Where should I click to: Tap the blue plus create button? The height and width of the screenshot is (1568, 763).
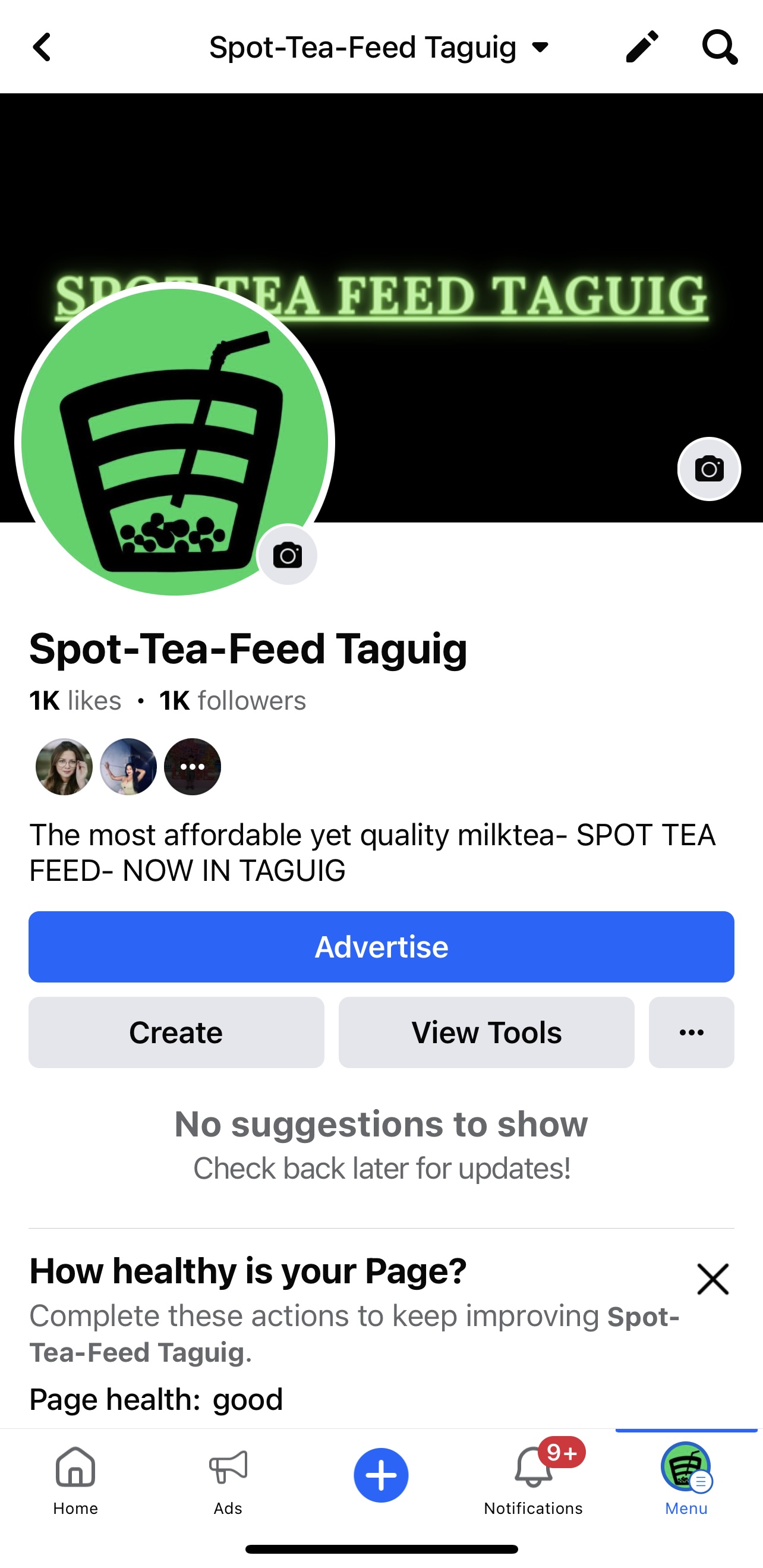381,1475
